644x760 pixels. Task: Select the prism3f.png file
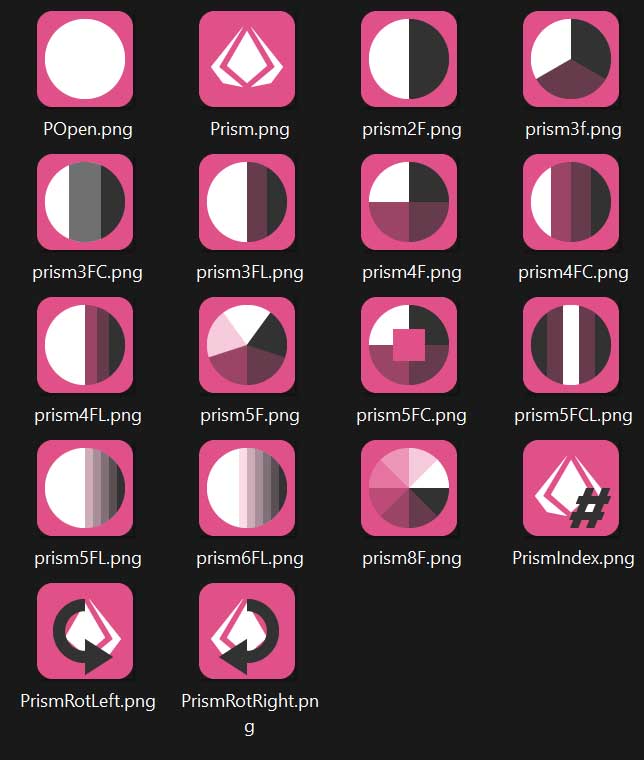coord(571,59)
